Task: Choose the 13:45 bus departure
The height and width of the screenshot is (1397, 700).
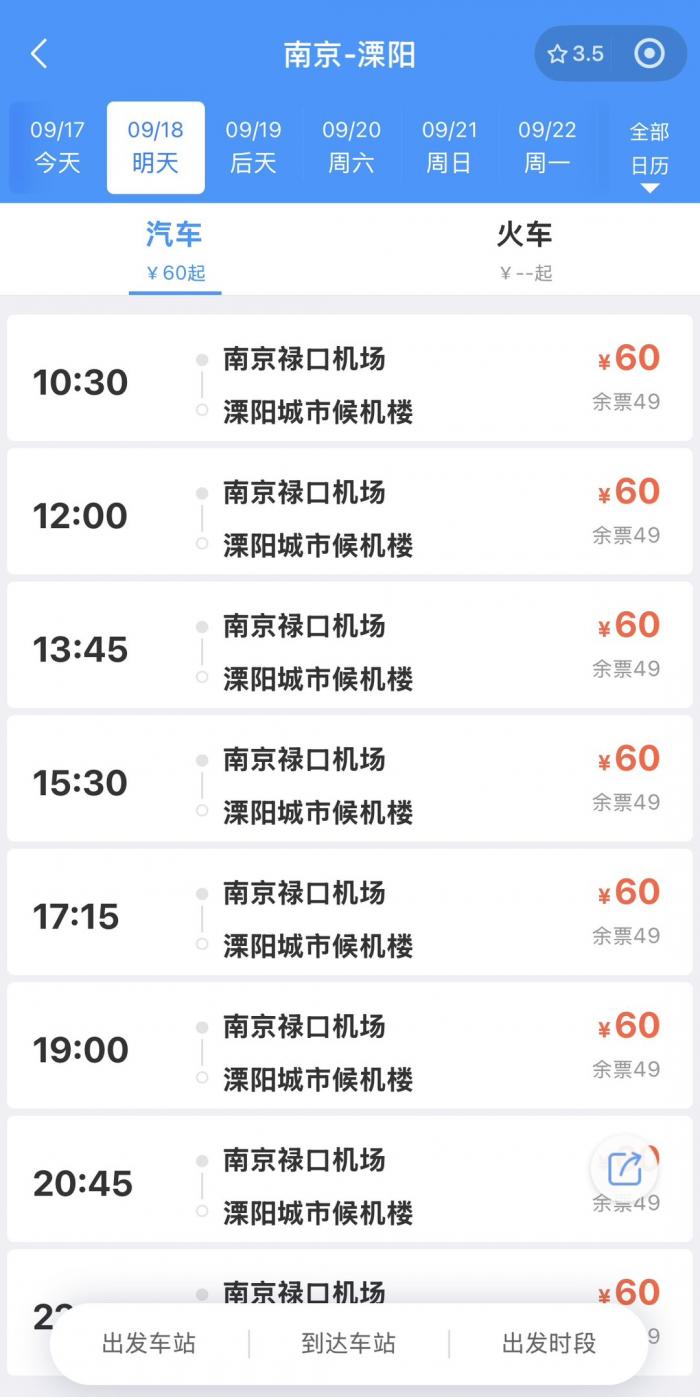Action: tap(350, 645)
